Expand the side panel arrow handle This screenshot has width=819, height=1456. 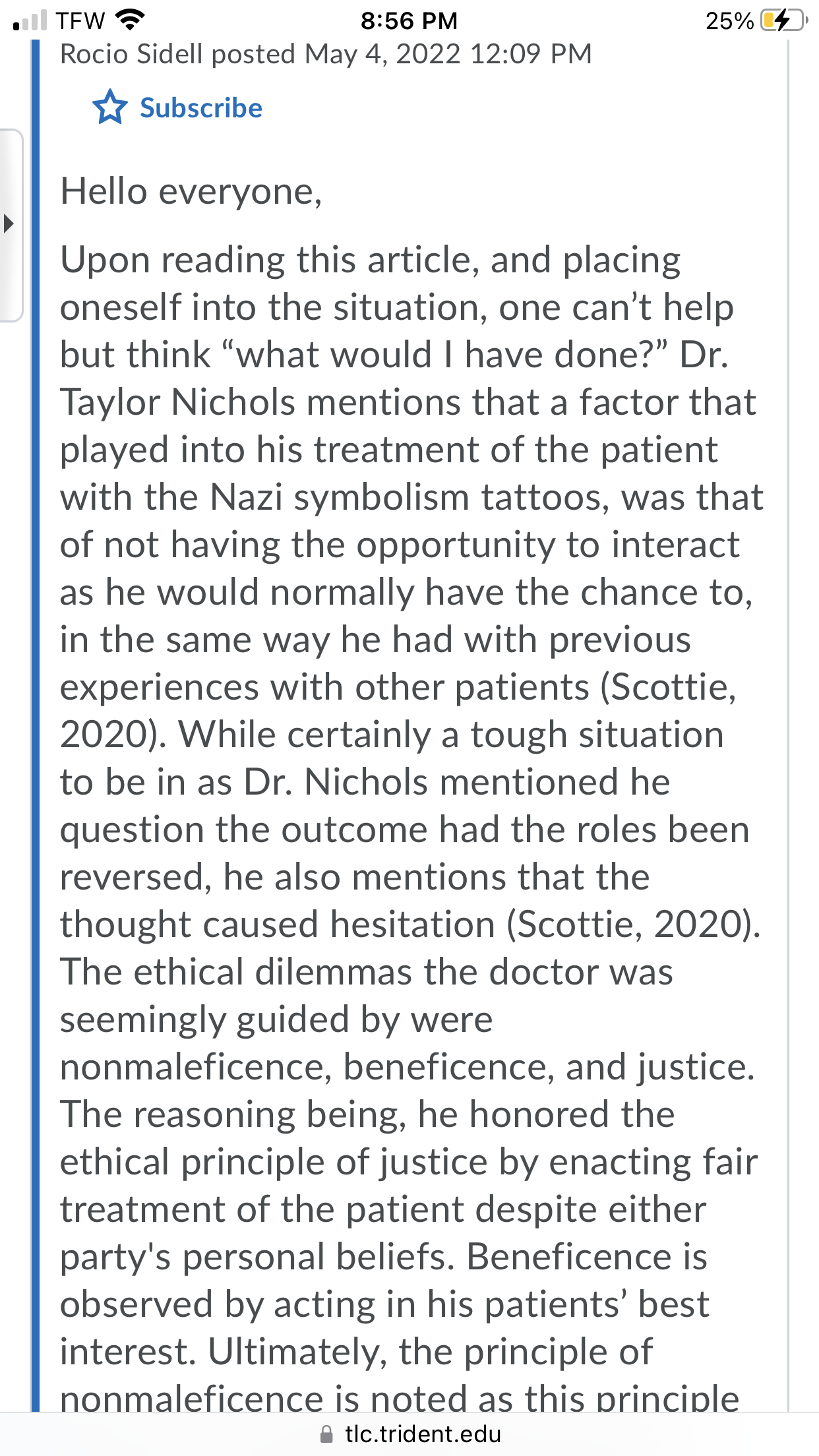[x=10, y=225]
